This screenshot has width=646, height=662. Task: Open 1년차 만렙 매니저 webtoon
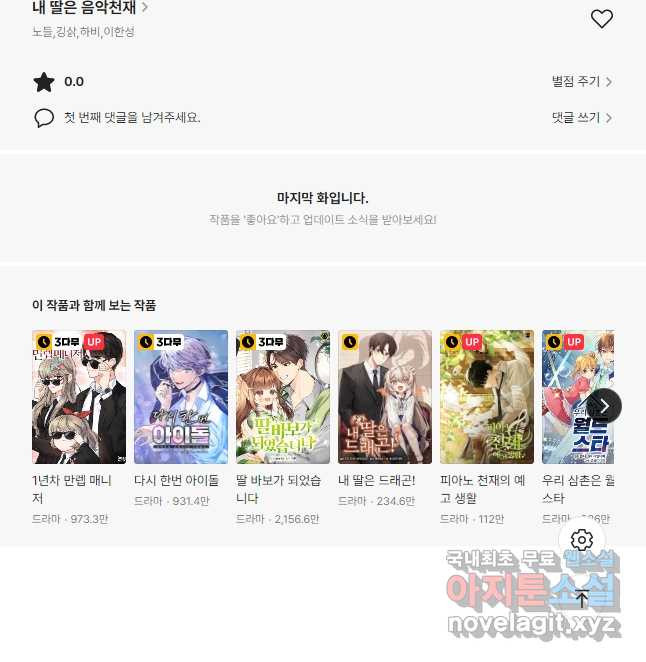click(x=79, y=397)
